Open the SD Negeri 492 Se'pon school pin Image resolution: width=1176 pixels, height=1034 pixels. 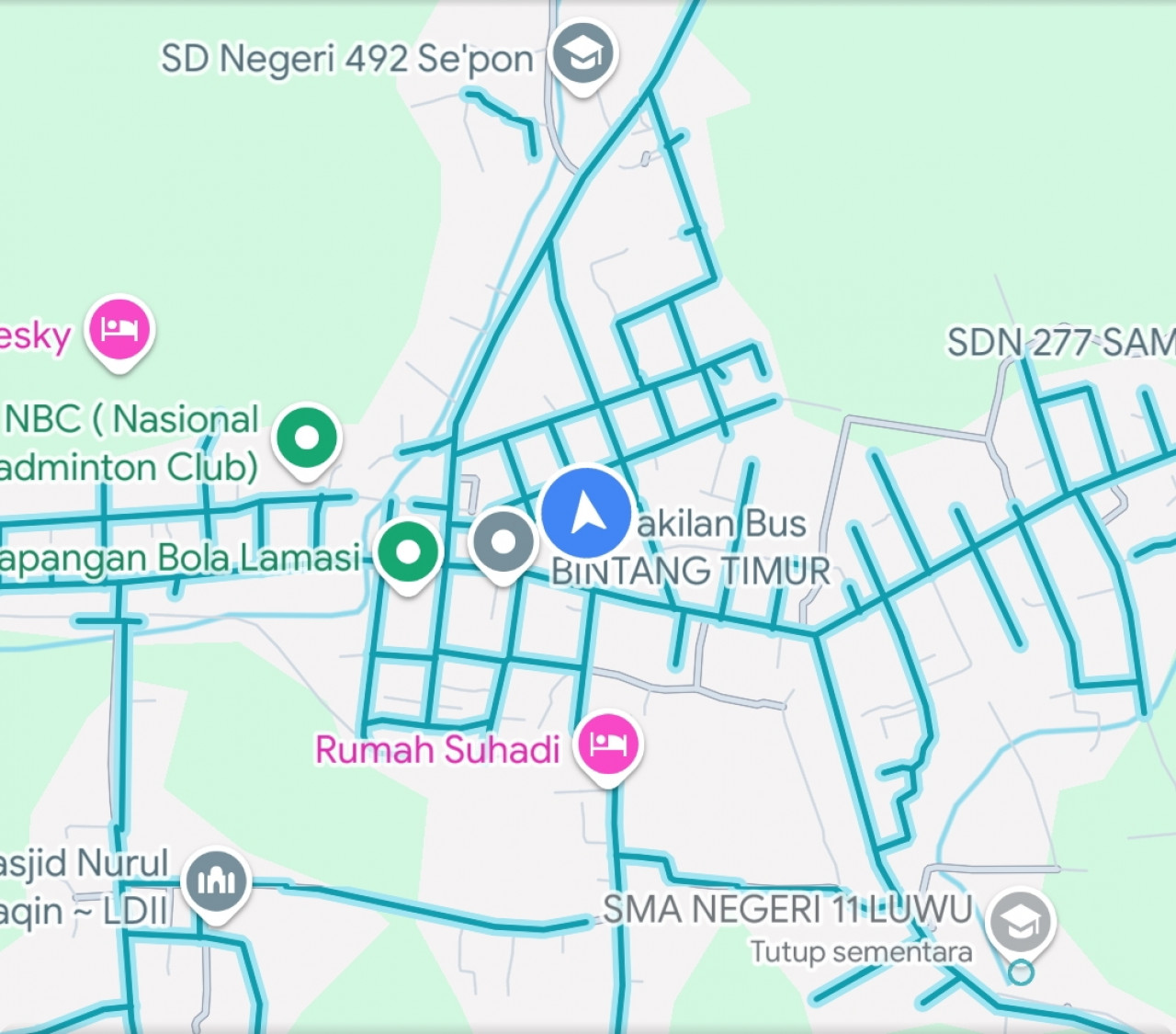tap(582, 54)
